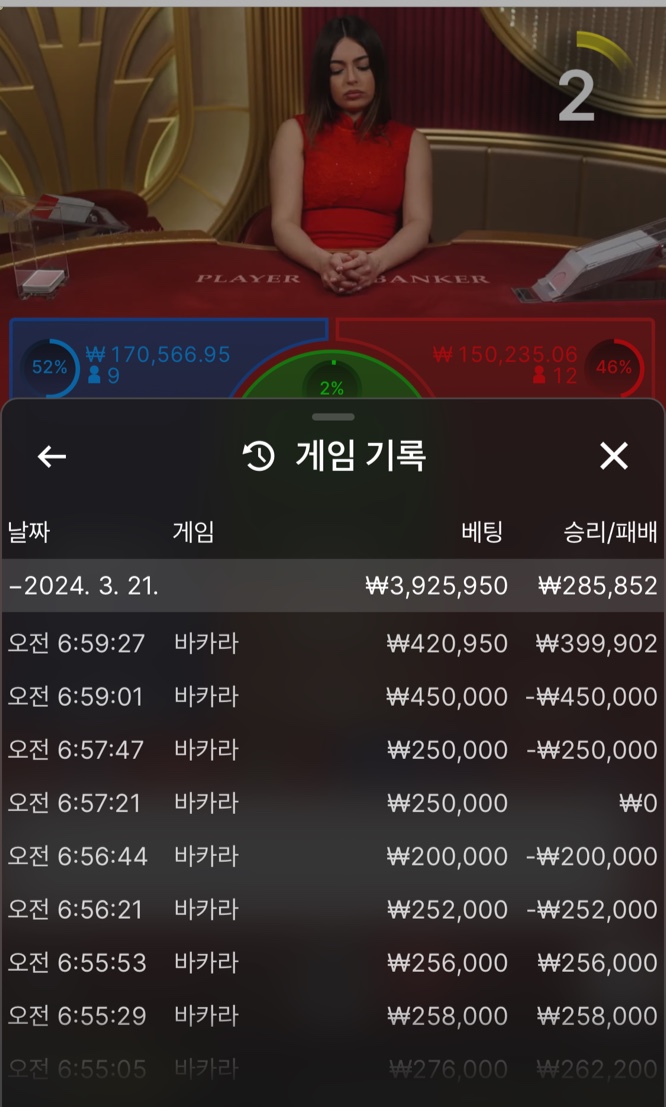Collapse the 2024. 3. 21. date group
Screen dimensions: 666x1107
click(x=333, y=585)
